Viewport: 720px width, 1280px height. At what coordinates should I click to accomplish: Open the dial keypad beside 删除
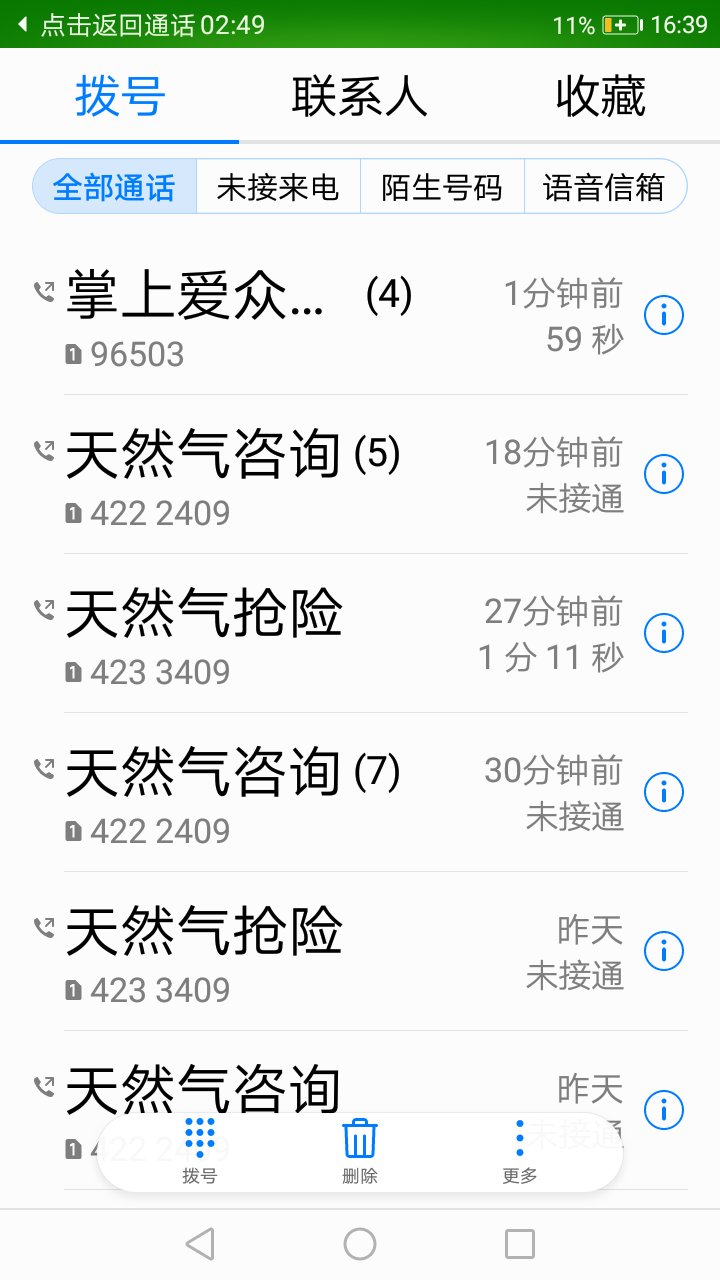[200, 1151]
